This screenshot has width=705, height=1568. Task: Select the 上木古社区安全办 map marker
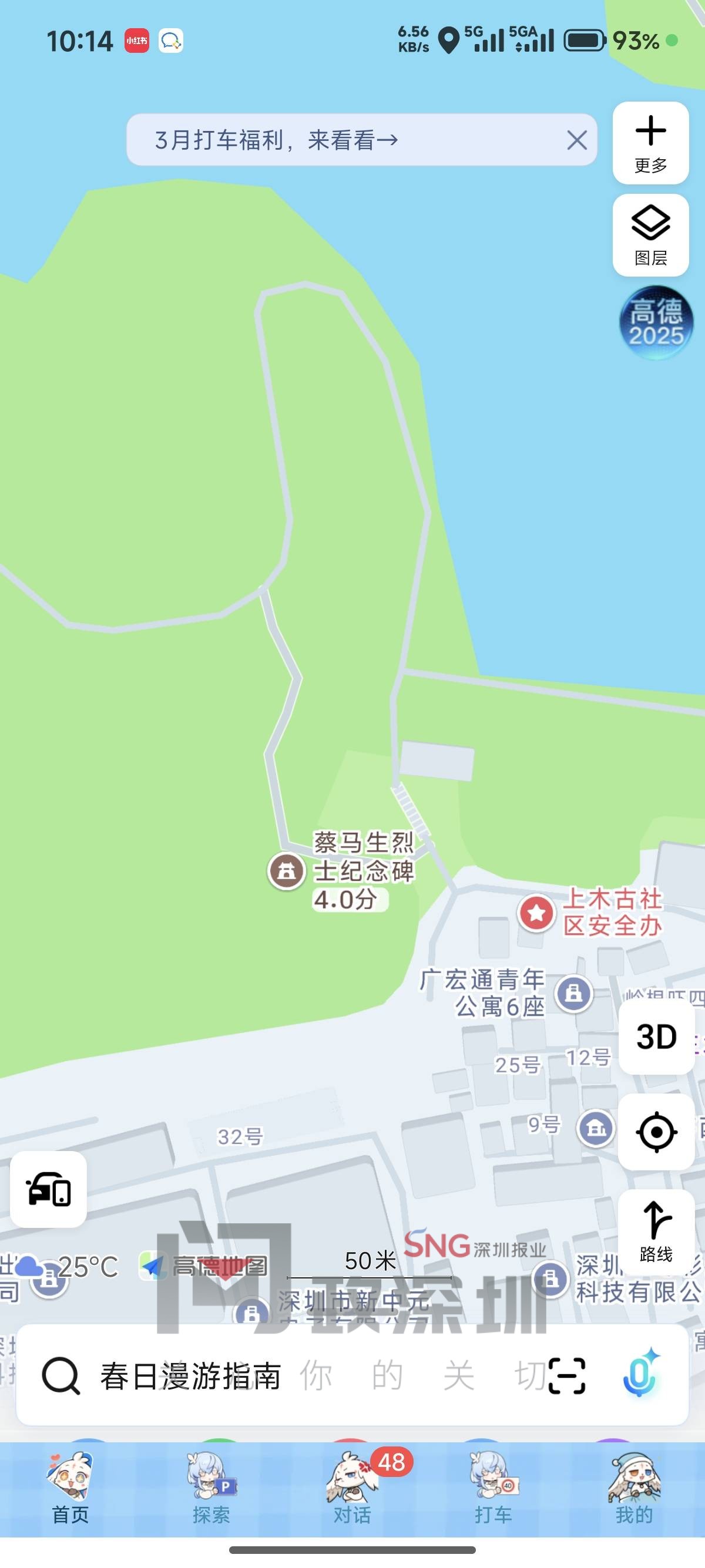pyautogui.click(x=536, y=913)
